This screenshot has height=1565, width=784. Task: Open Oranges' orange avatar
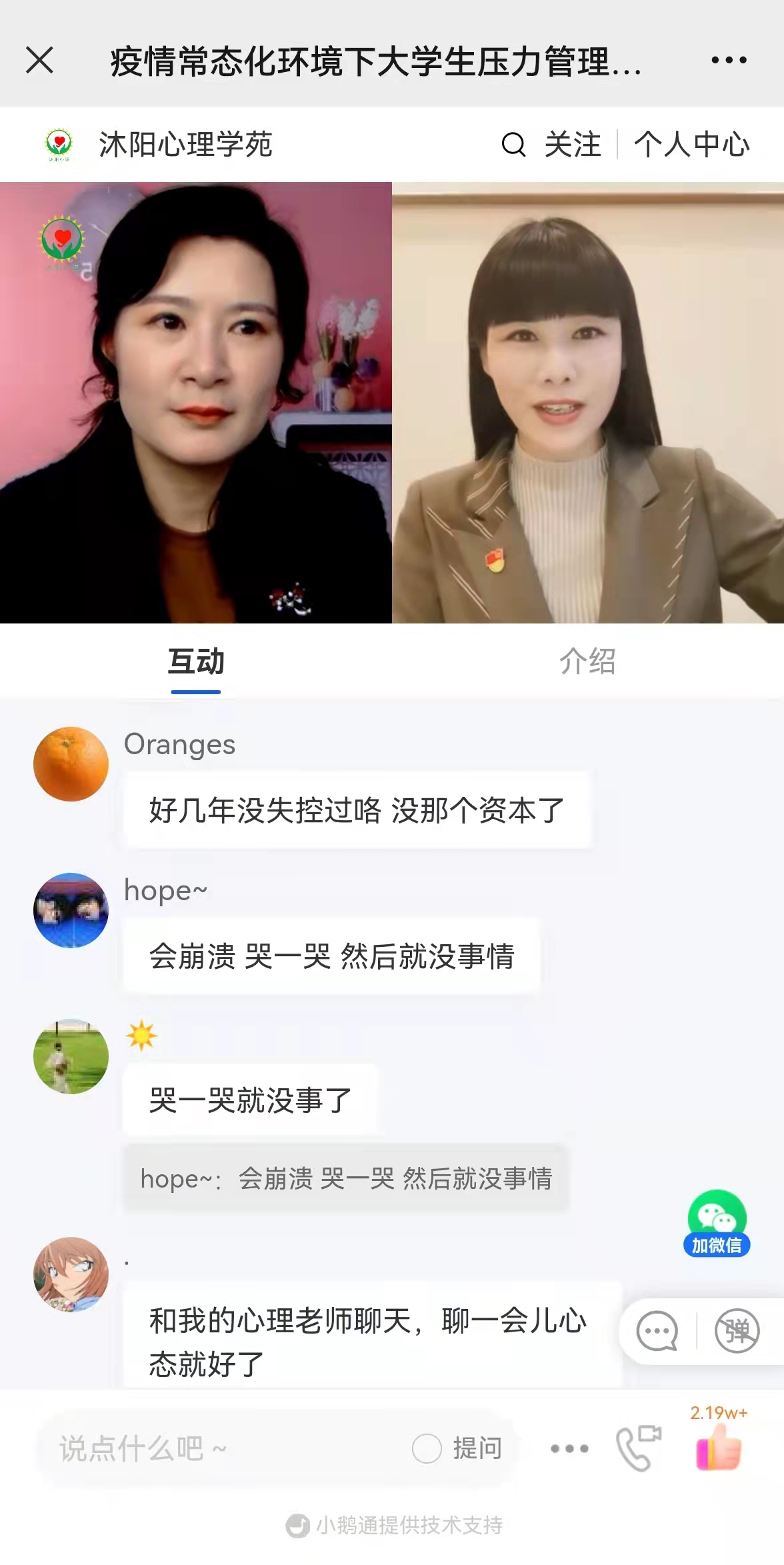point(71,764)
